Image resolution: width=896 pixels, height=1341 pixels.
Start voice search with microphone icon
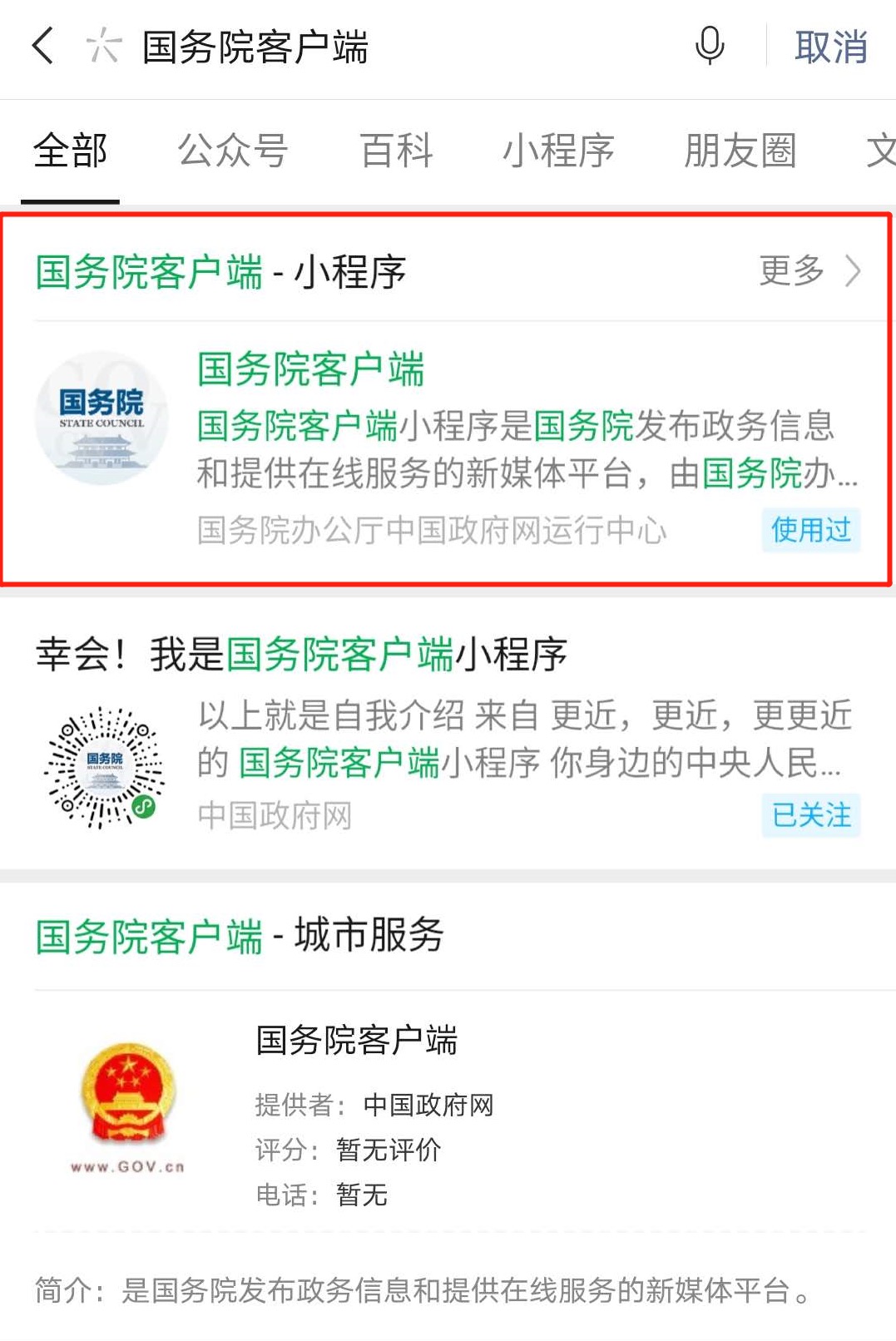pyautogui.click(x=709, y=46)
